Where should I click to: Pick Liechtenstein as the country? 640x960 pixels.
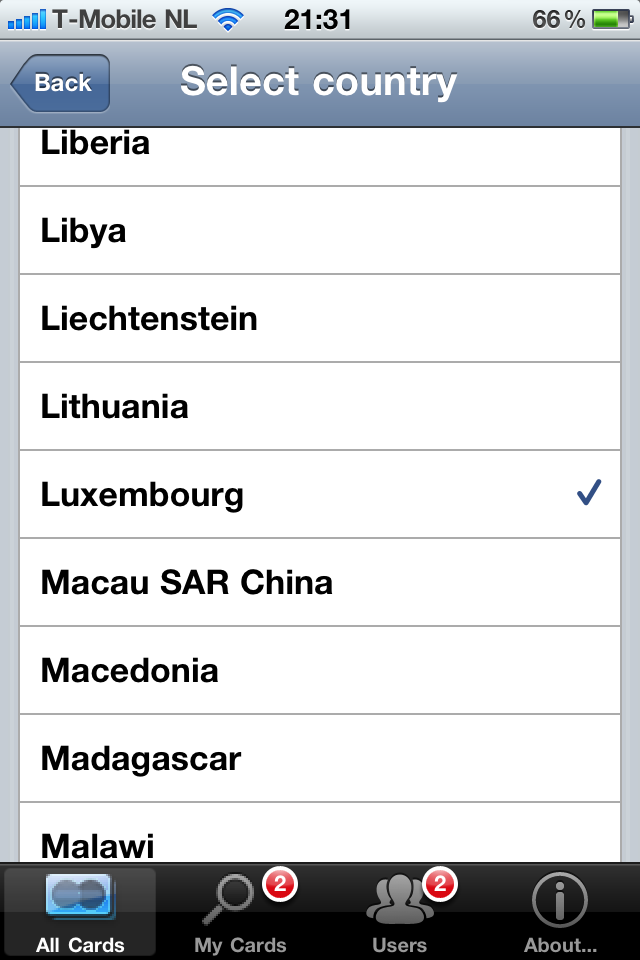tap(320, 319)
